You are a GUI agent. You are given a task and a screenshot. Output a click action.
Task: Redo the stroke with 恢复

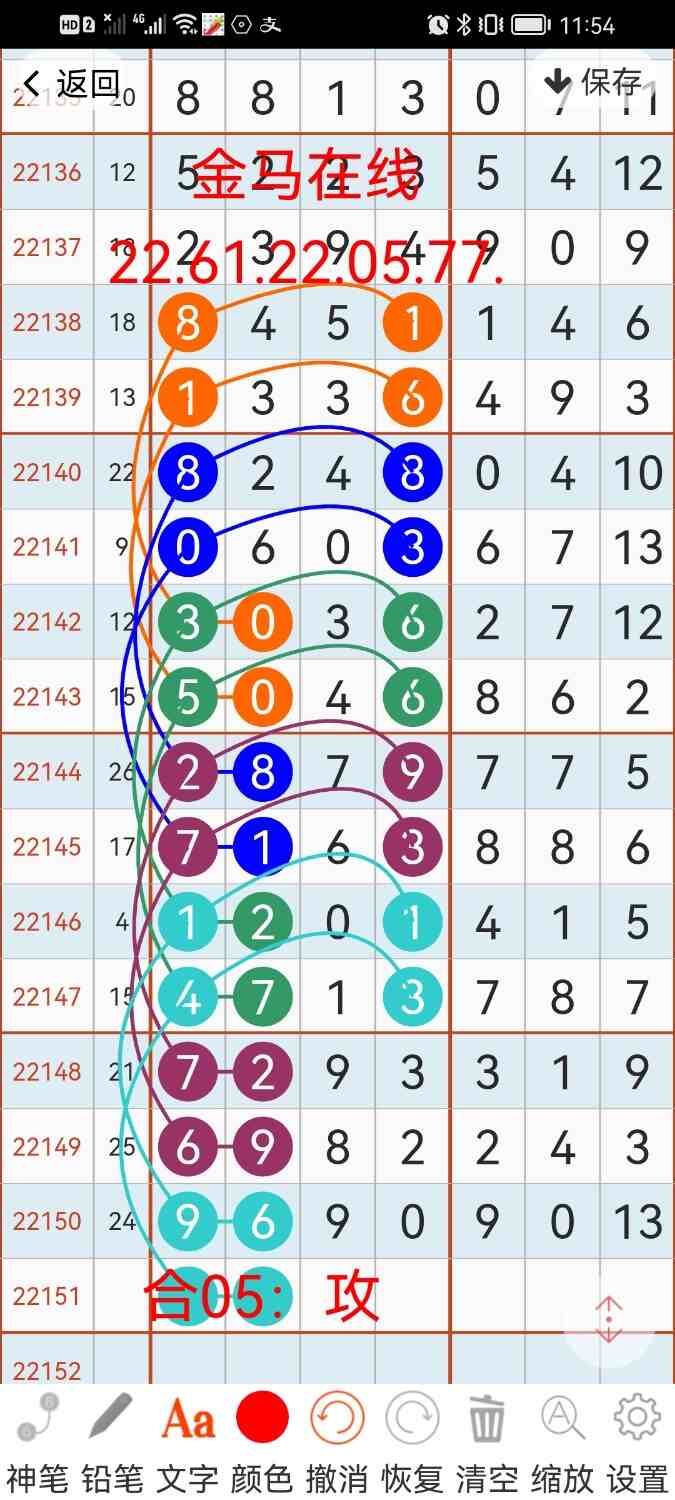(x=412, y=1438)
